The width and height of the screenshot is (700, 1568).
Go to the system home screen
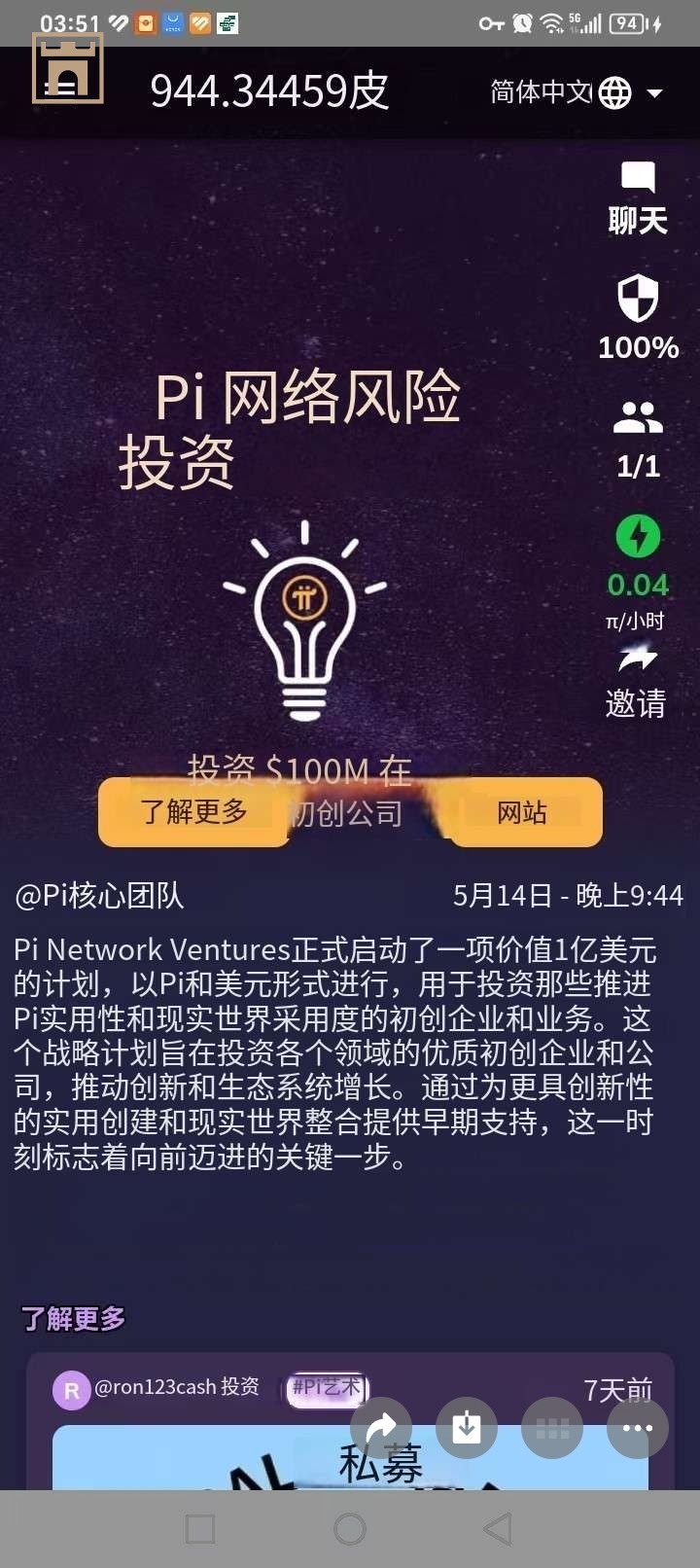350,1529
